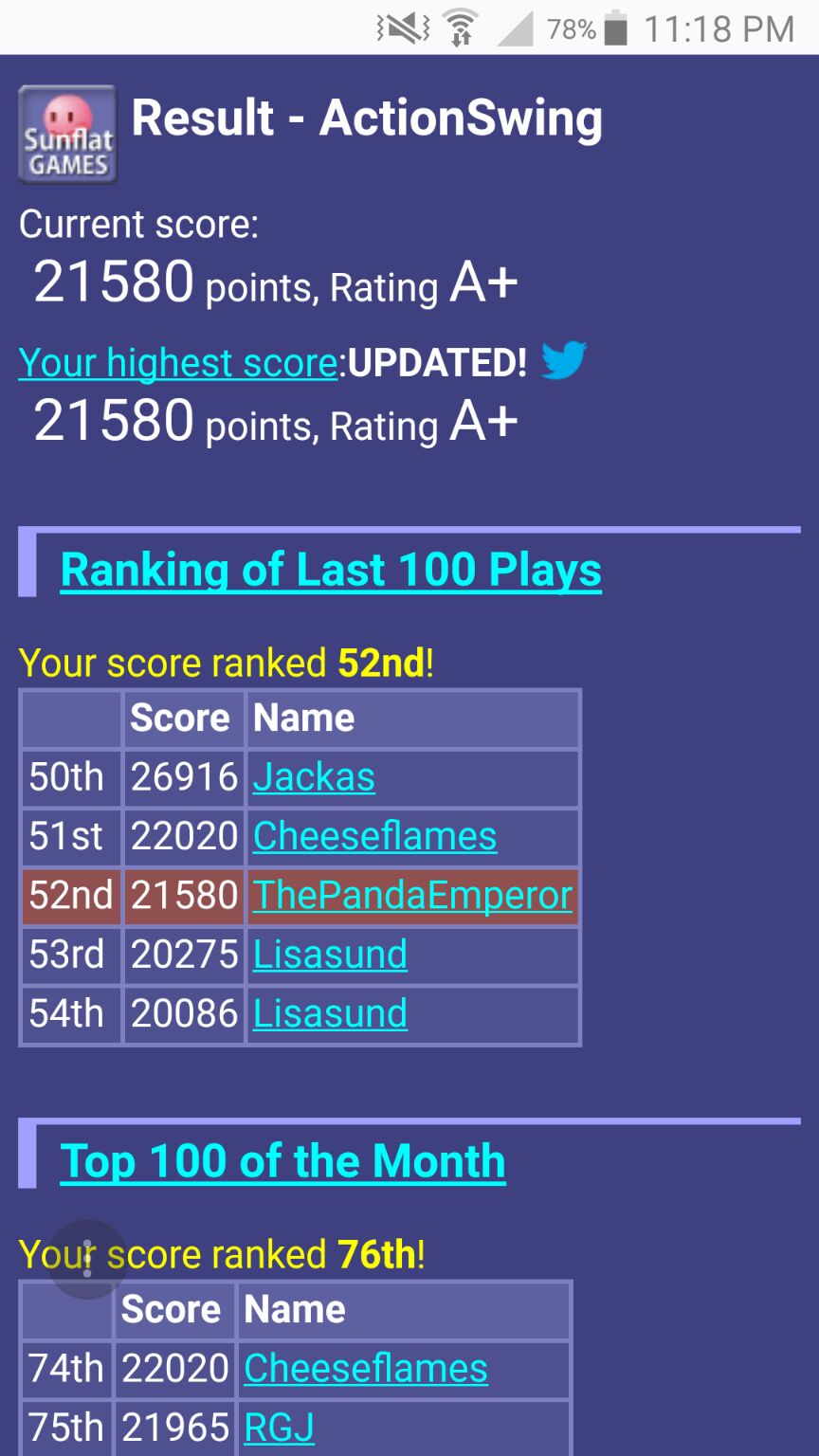Open Top 100 of the Month

[x=282, y=1162]
